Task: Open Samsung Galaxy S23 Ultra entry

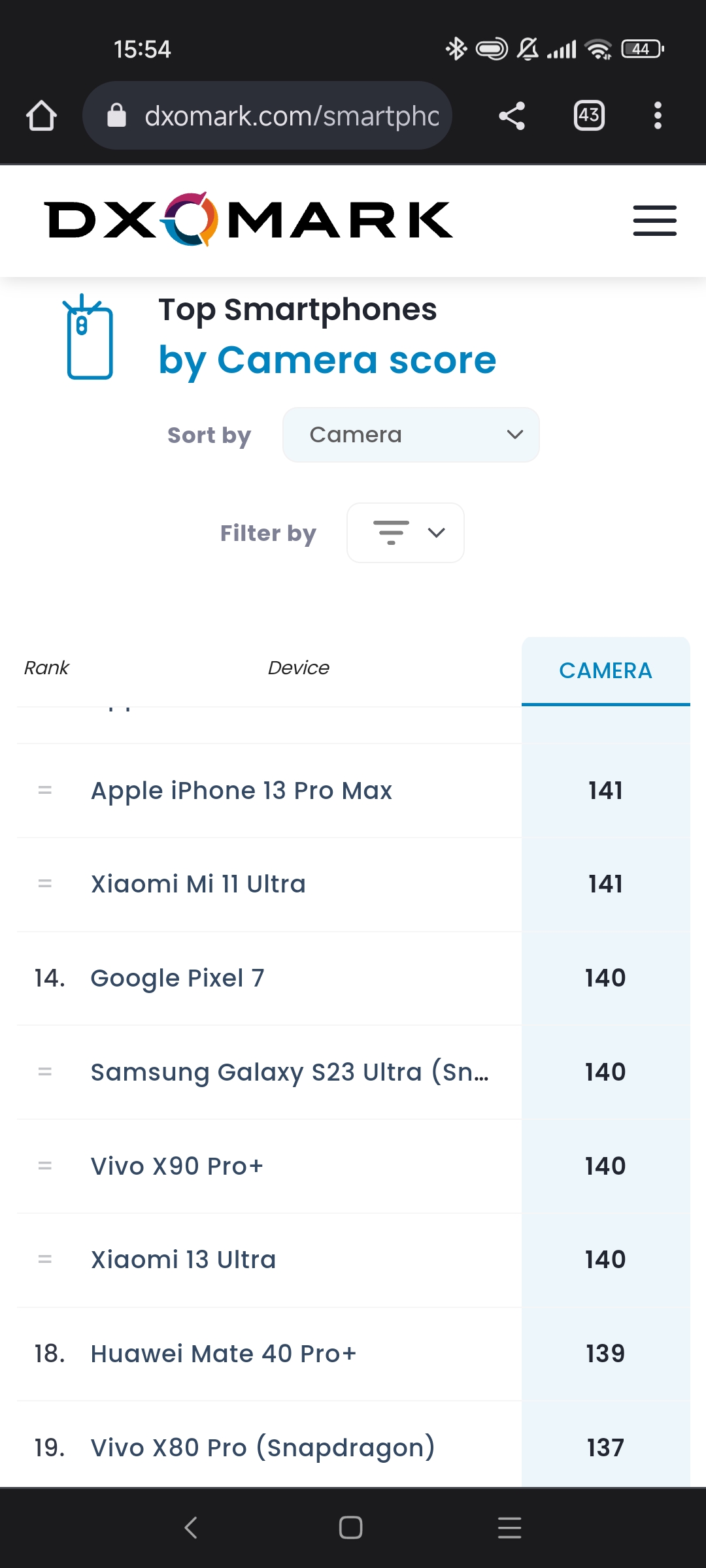Action: pos(290,1072)
